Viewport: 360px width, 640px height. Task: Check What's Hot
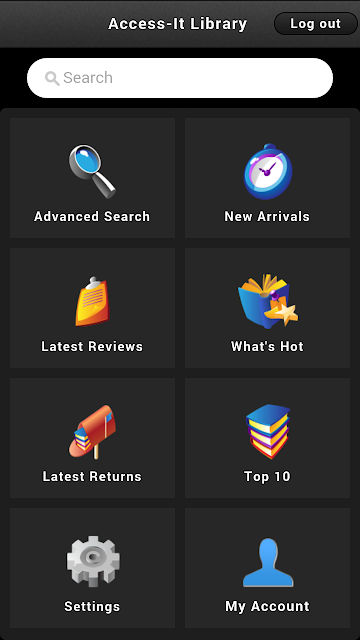(267, 308)
